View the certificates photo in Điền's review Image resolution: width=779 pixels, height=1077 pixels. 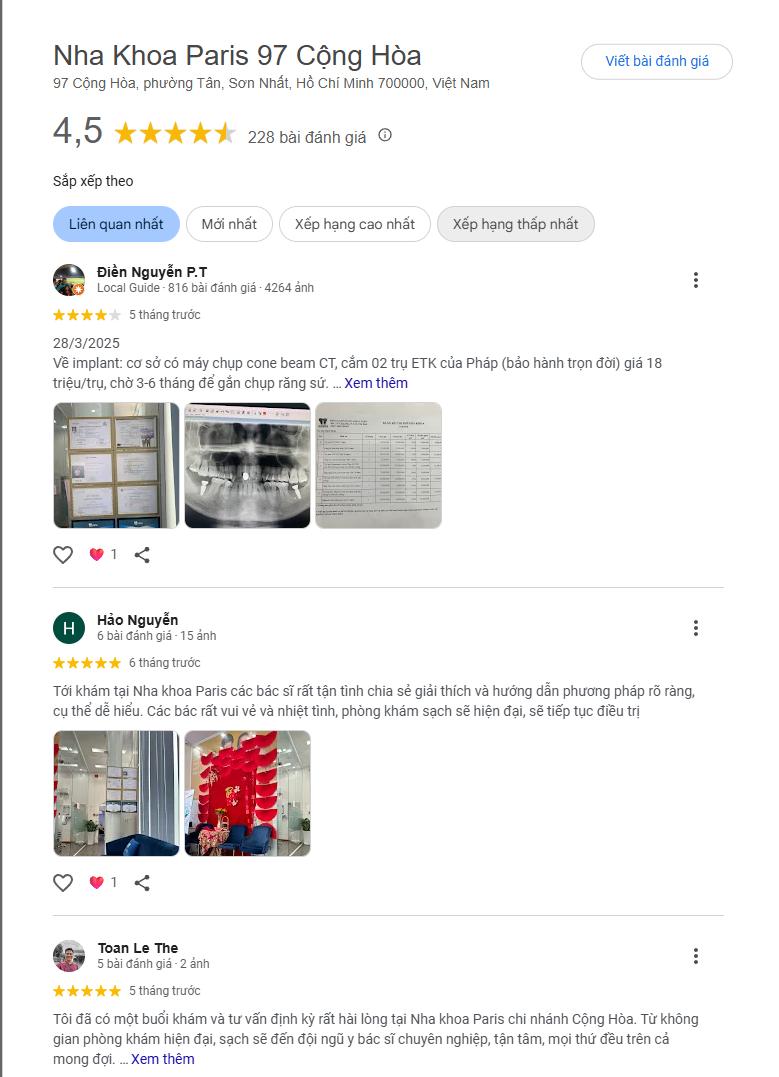click(116, 465)
